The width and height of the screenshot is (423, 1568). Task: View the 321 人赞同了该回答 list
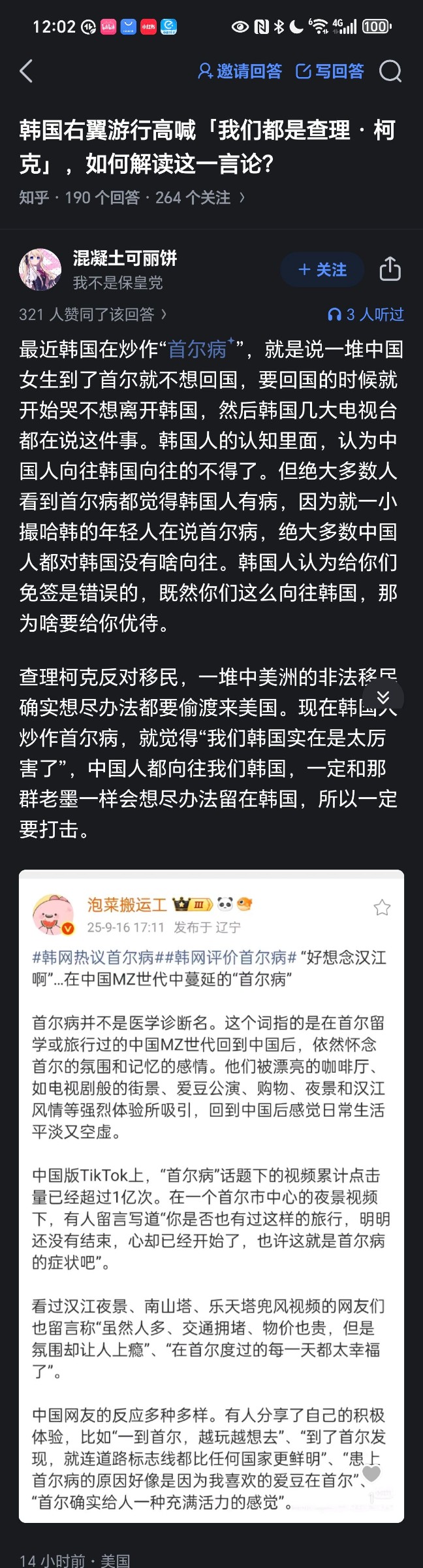pyautogui.click(x=93, y=314)
